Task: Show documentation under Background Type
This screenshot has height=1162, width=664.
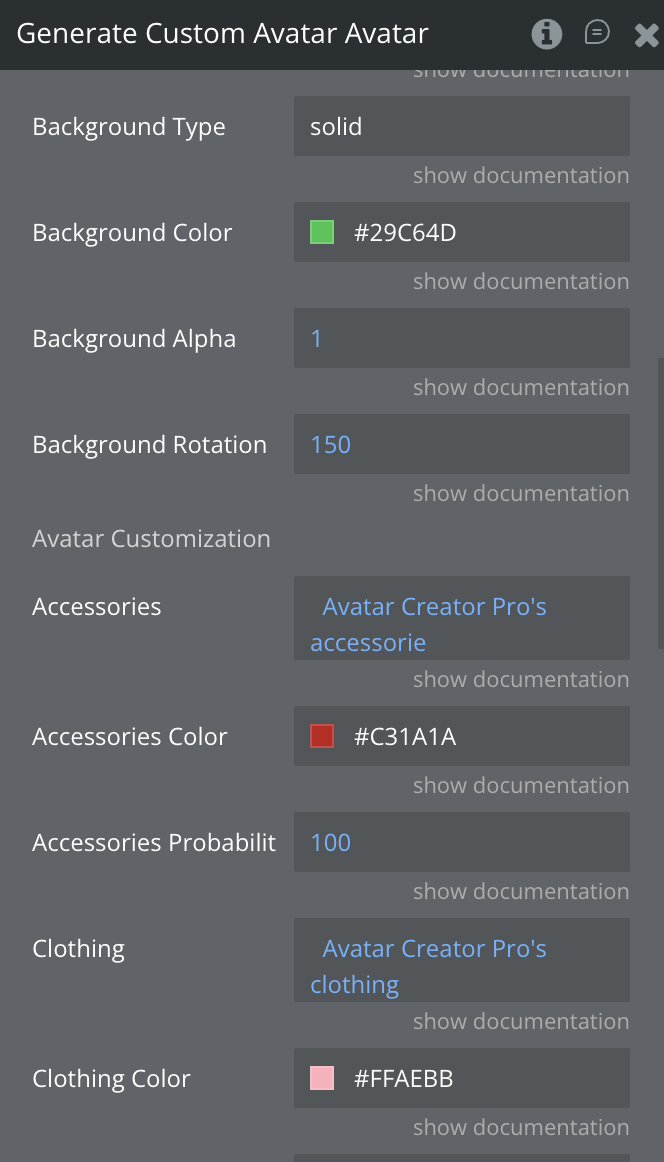Action: point(521,176)
